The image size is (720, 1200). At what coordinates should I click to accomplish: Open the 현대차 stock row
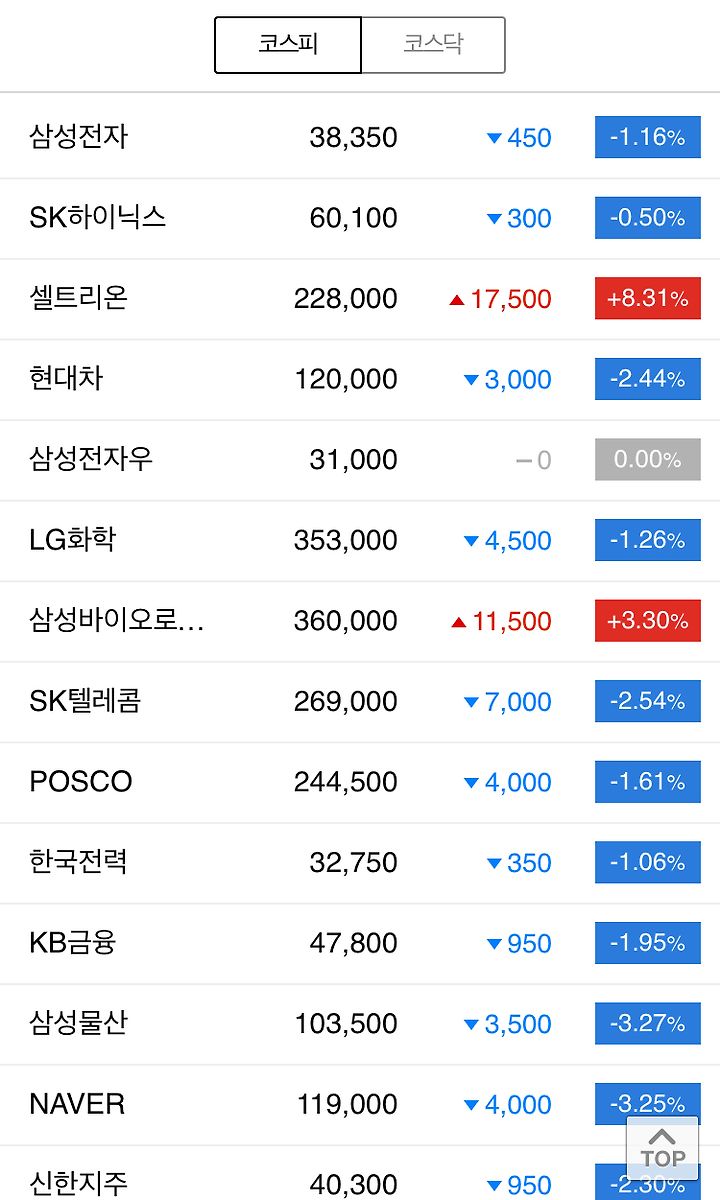[x=360, y=380]
